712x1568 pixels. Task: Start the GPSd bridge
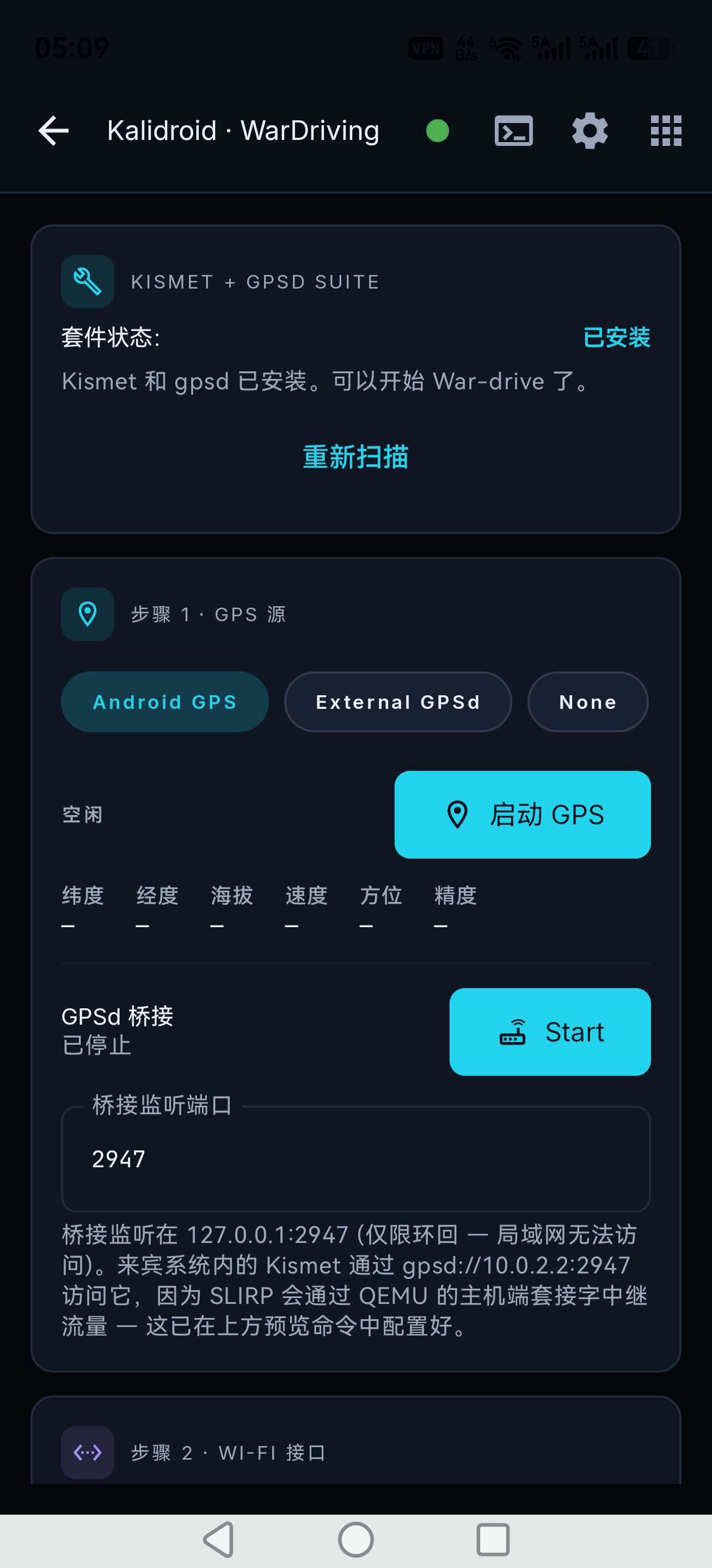(x=550, y=1032)
